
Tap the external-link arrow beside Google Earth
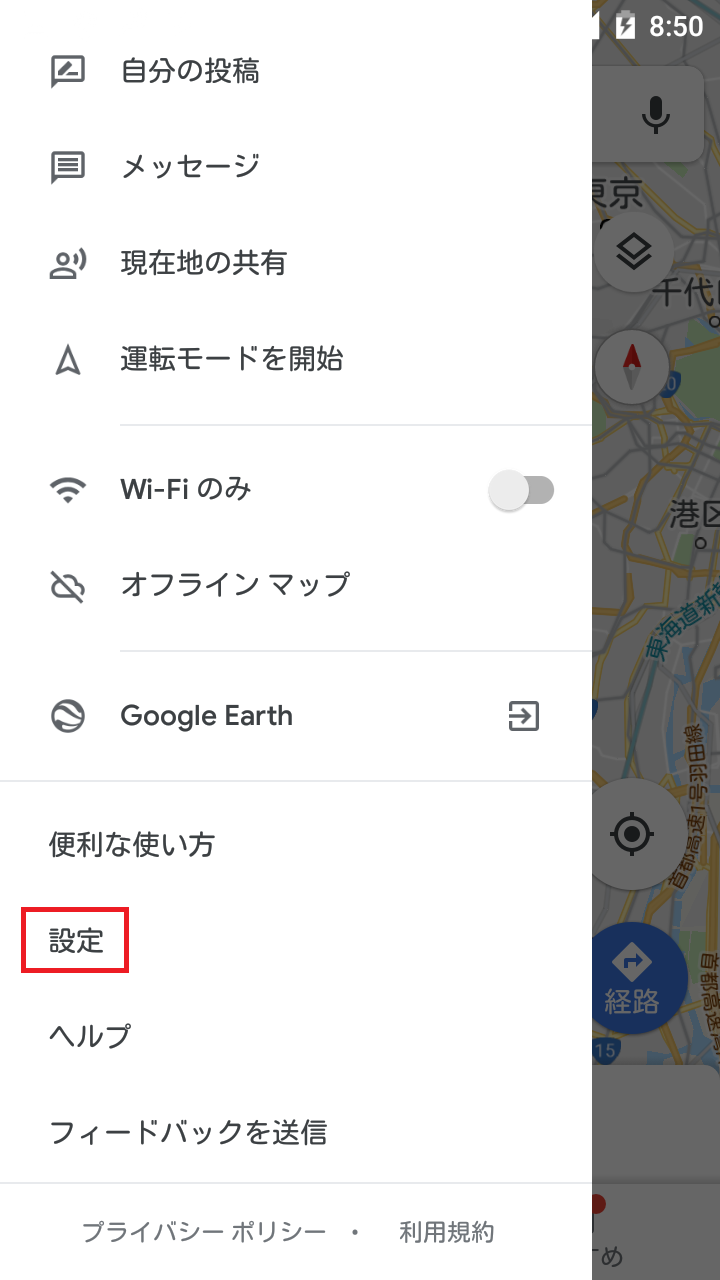tap(523, 715)
